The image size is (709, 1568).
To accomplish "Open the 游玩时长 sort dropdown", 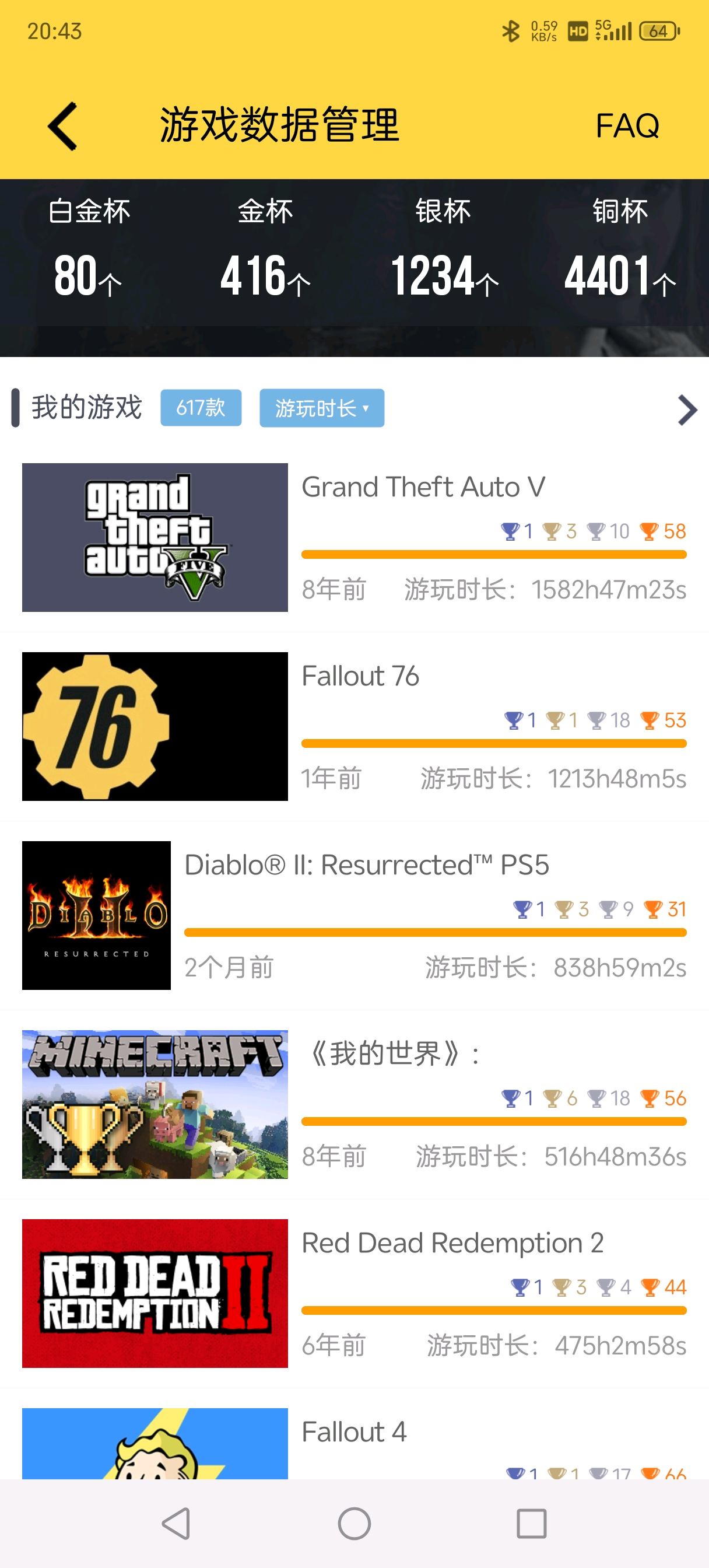I will pyautogui.click(x=321, y=408).
